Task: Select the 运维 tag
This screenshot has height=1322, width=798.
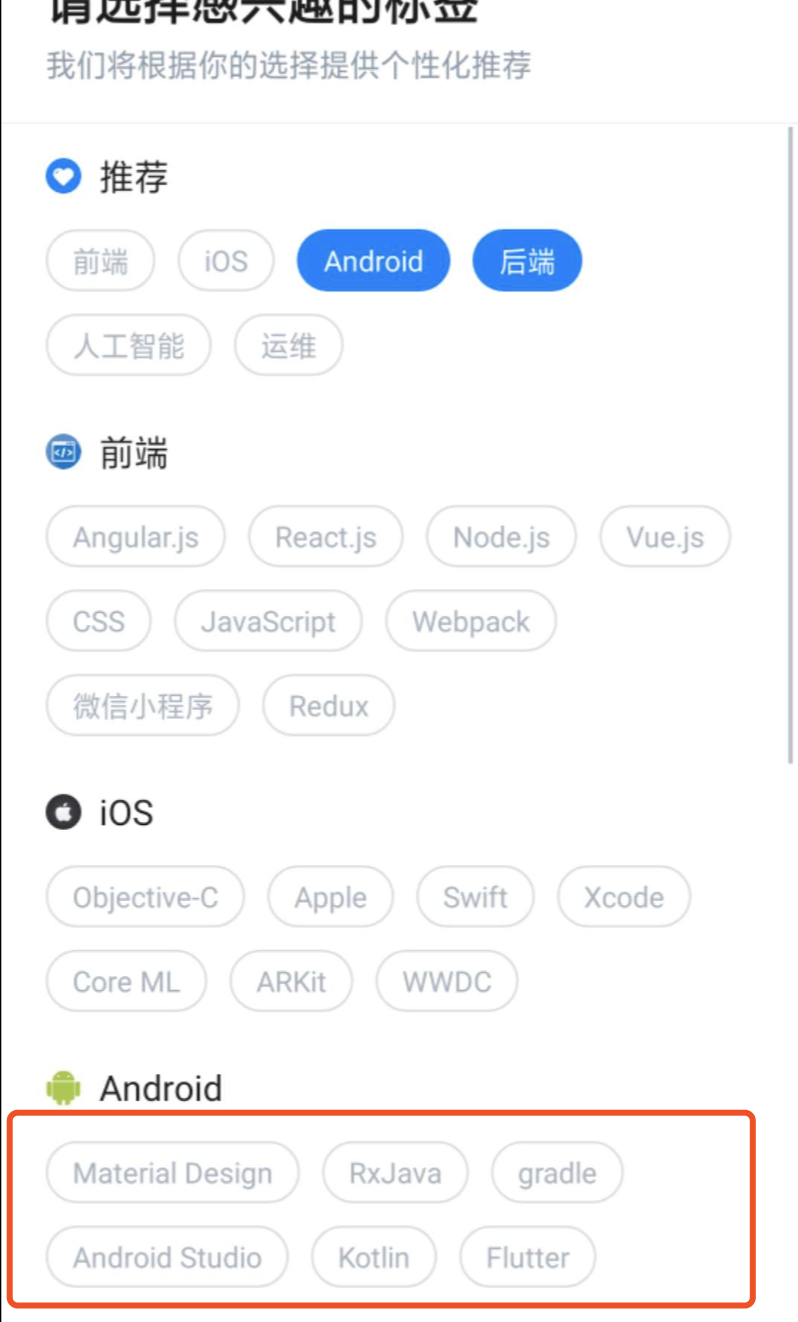Action: [289, 345]
